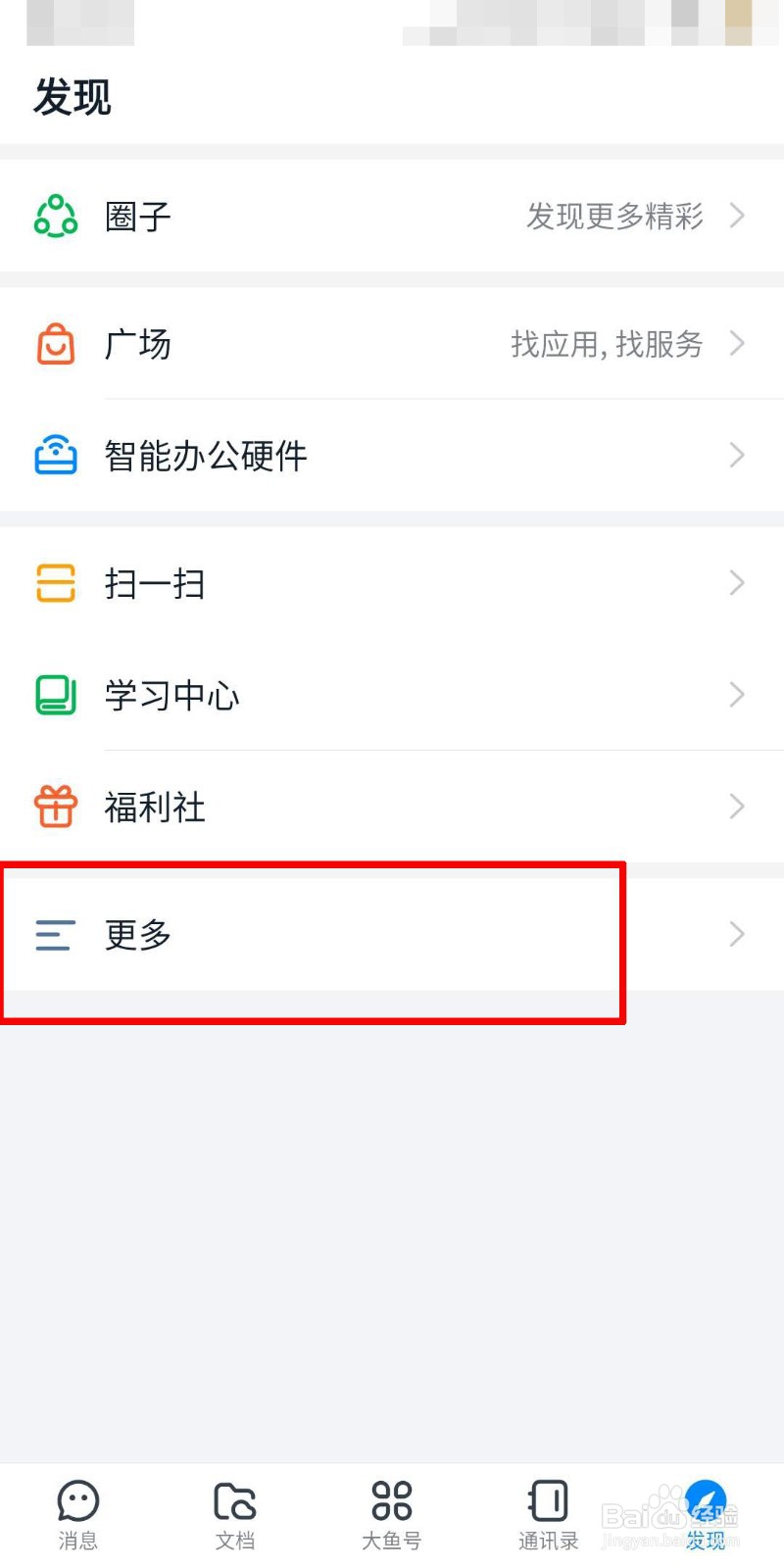Image resolution: width=784 pixels, height=1568 pixels.
Task: Tap the 智能办公硬件 row chevron
Action: tap(737, 455)
